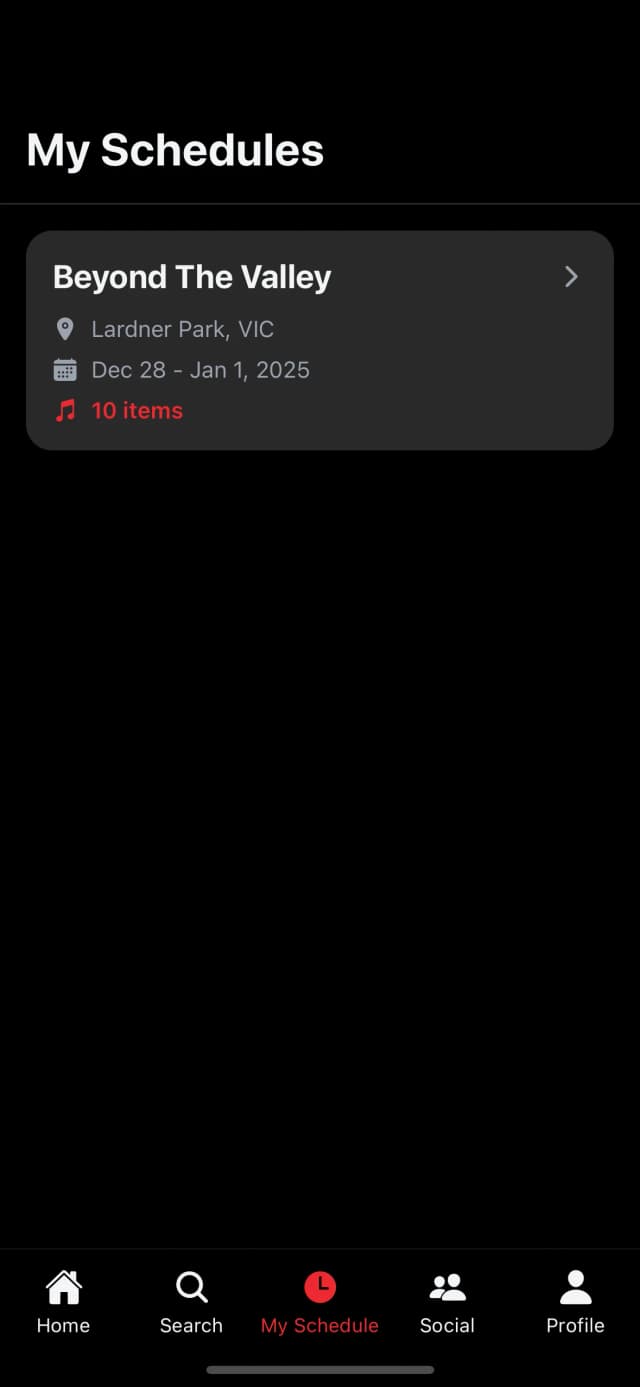Switch to the Profile tab
Screen dimensions: 640x1387
(x=575, y=1302)
